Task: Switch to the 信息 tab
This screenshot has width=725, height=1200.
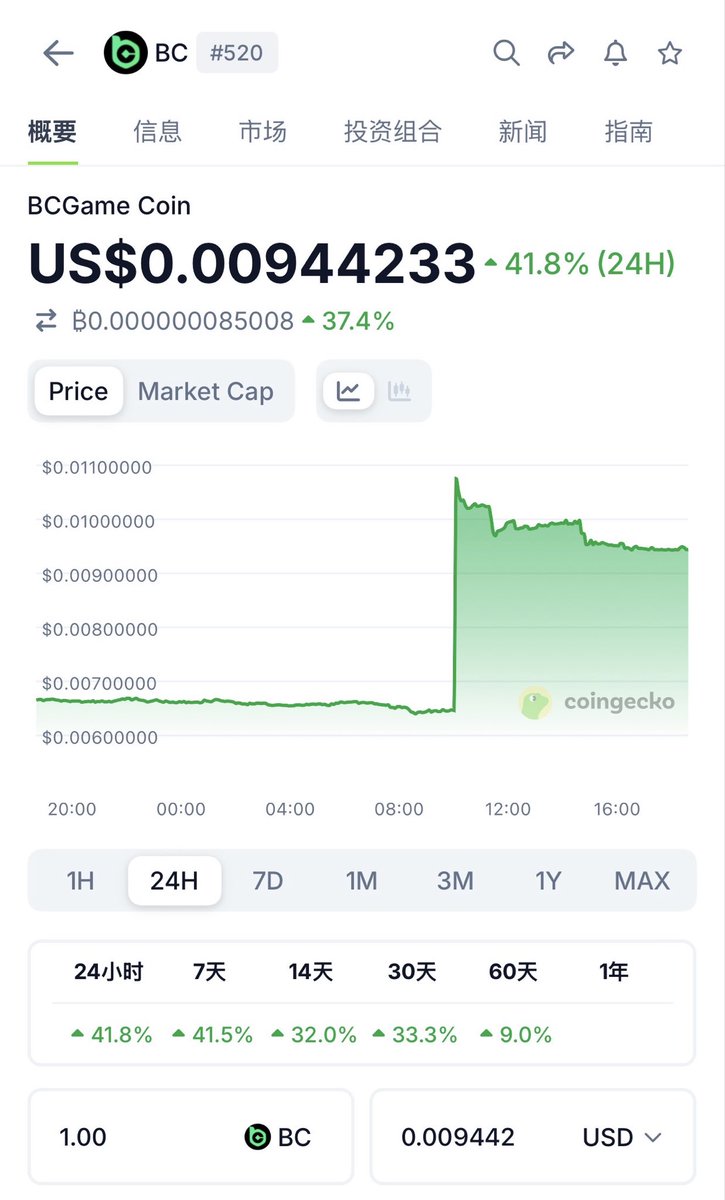Action: pos(158,131)
